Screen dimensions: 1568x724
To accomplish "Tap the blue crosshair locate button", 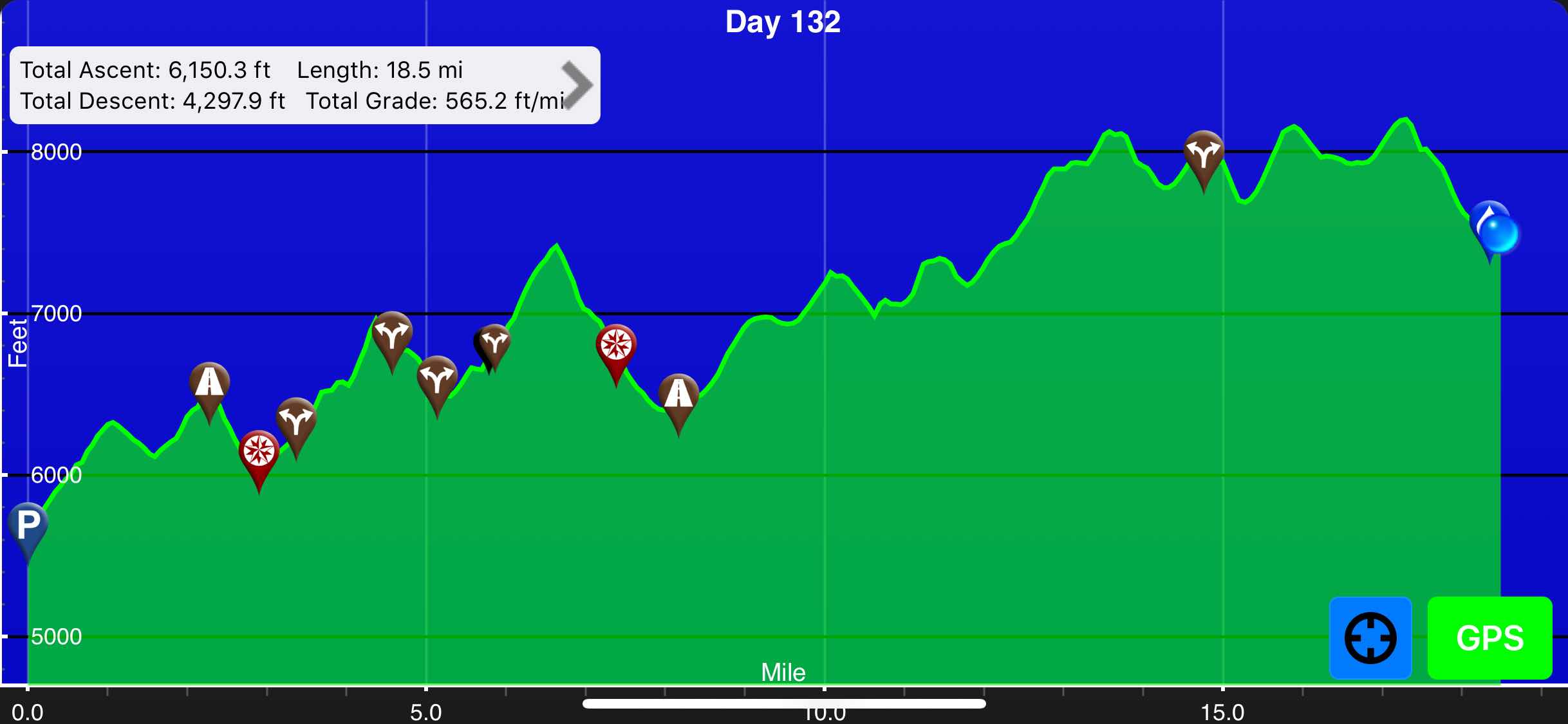I will click(1370, 638).
